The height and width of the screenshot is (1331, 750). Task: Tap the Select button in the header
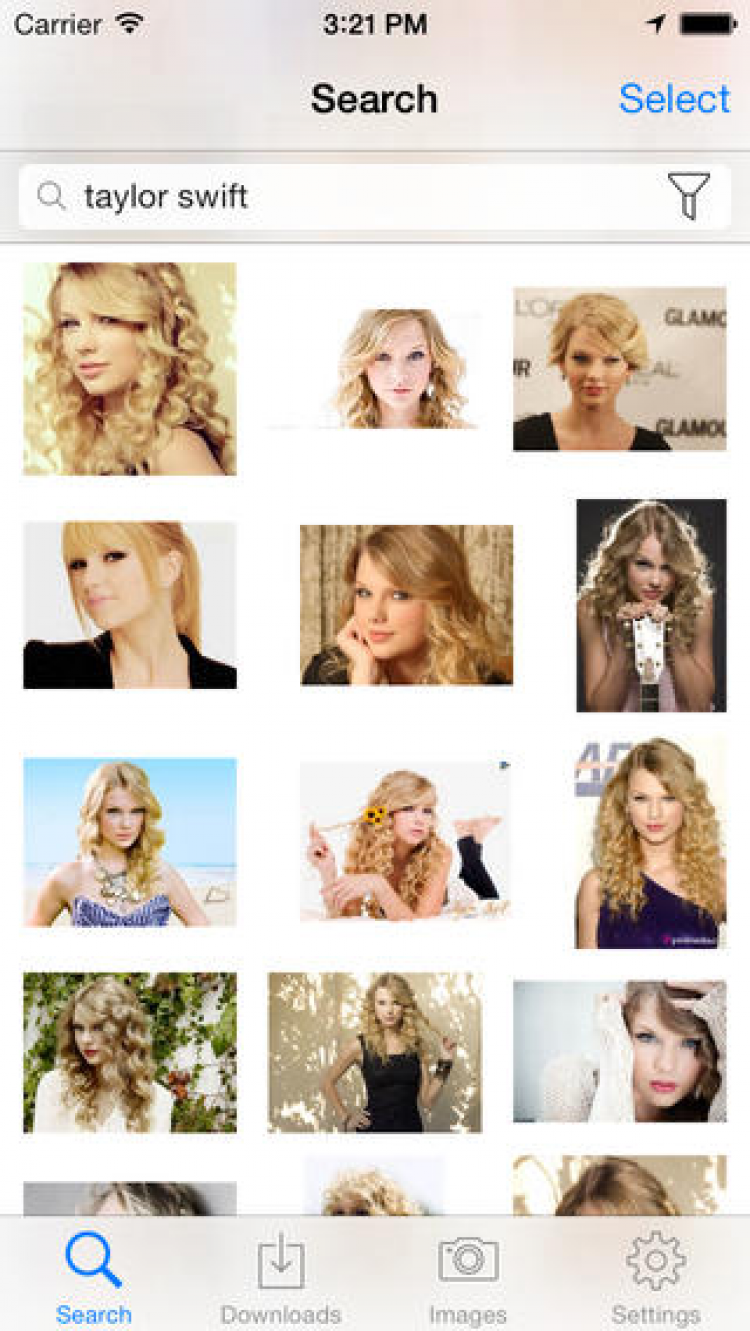(x=674, y=99)
